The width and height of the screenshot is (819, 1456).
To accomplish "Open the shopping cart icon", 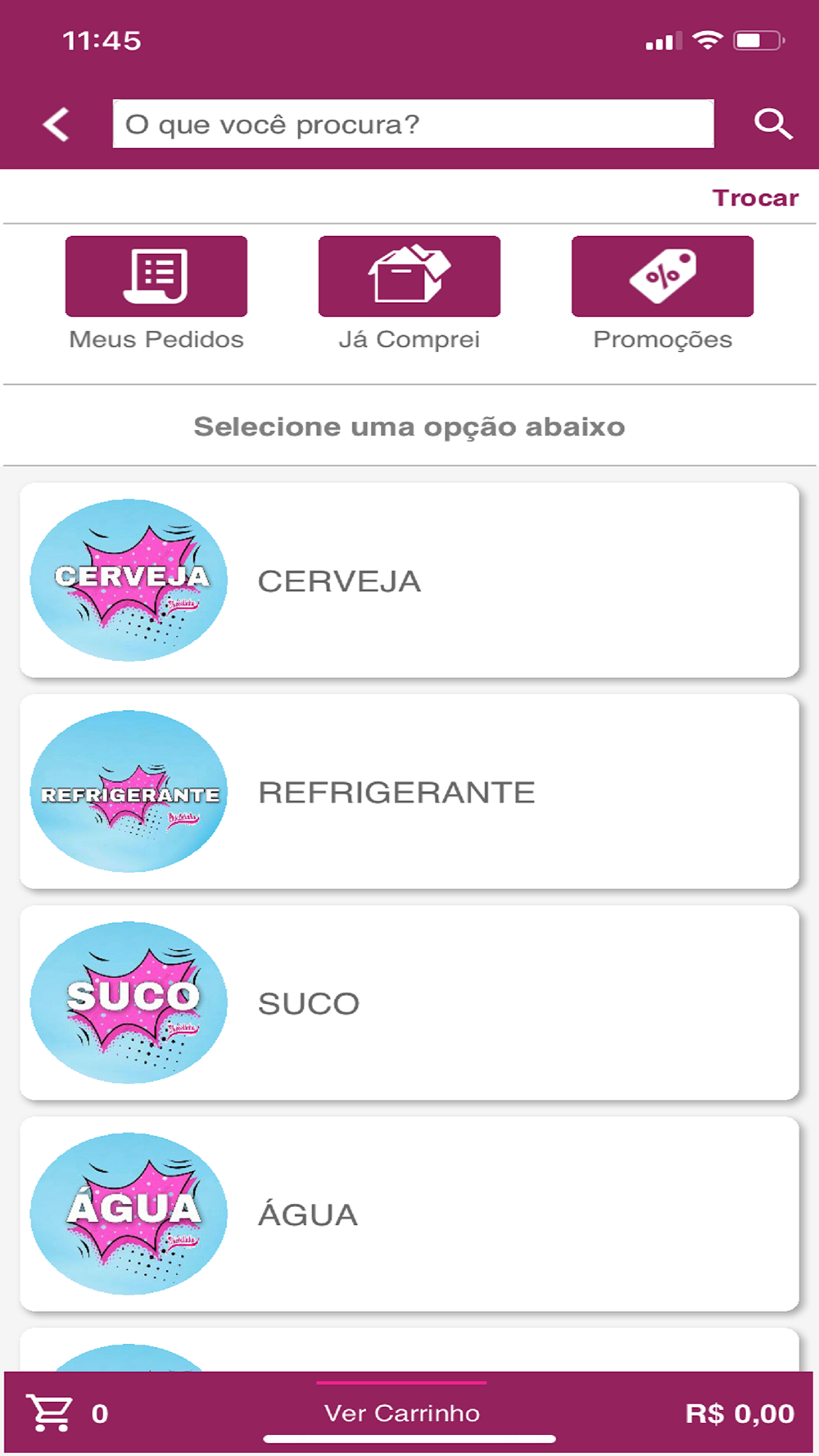I will tap(50, 1413).
